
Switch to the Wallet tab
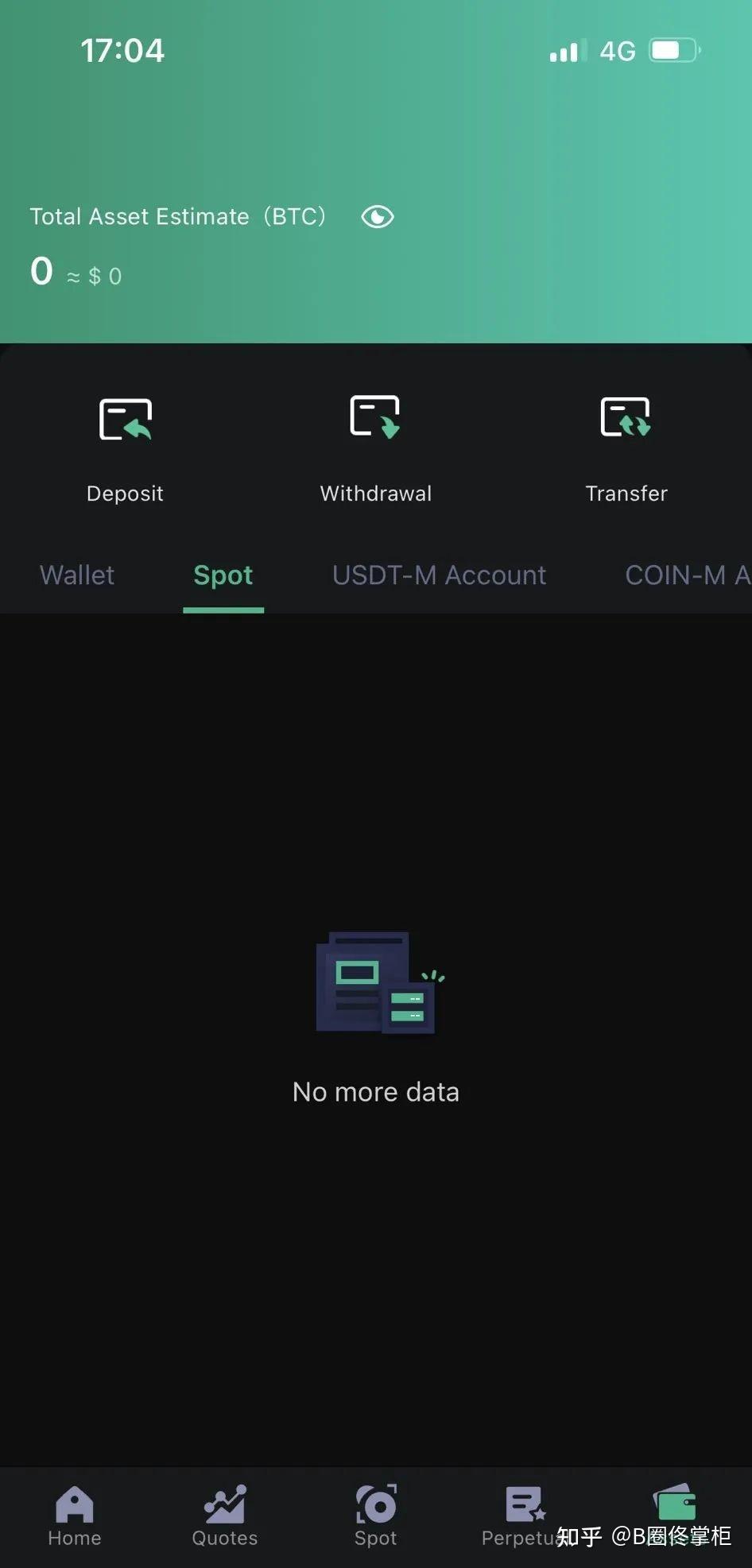coord(77,575)
